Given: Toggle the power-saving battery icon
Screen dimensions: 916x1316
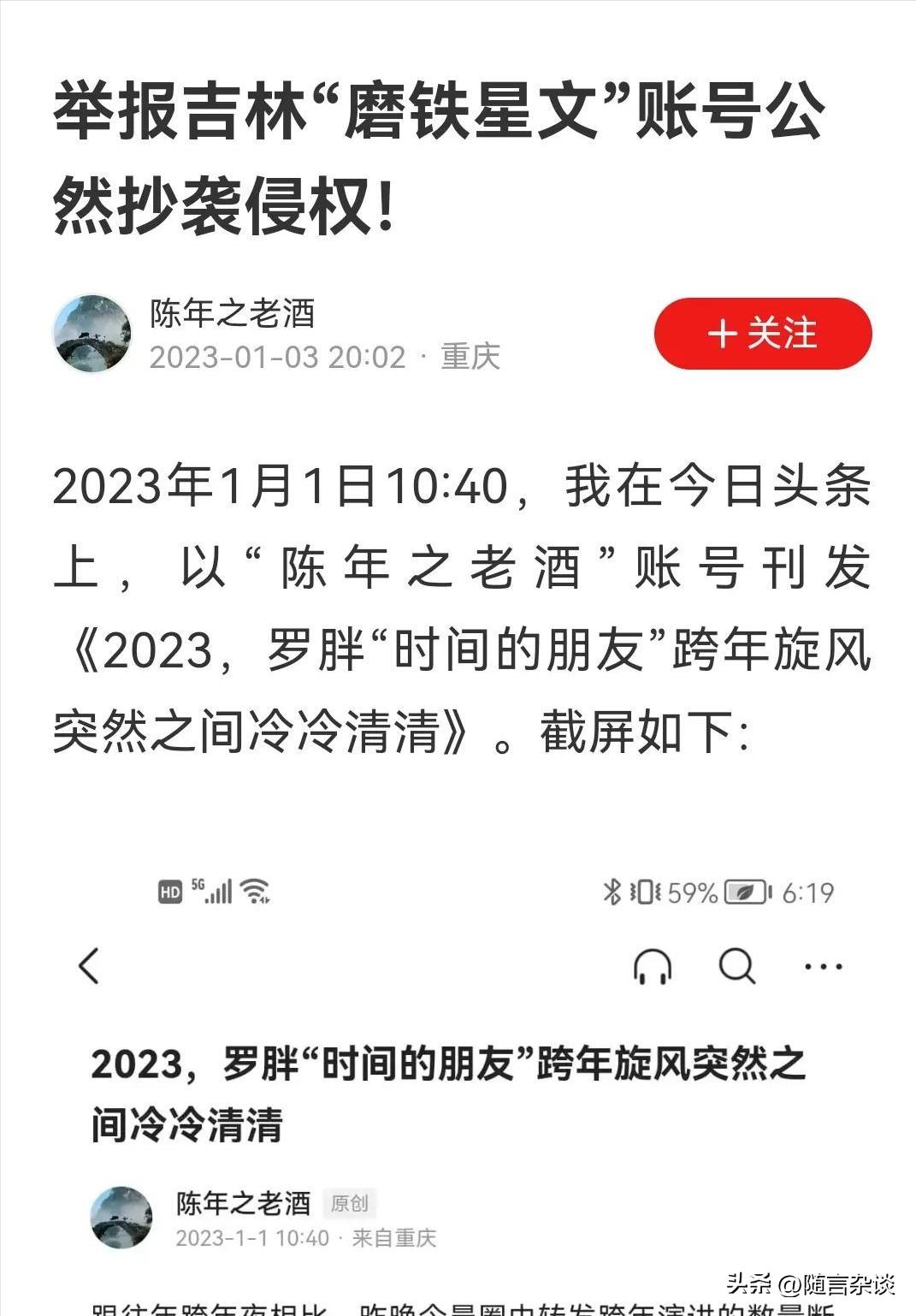Looking at the screenshot, I should coord(743,893).
